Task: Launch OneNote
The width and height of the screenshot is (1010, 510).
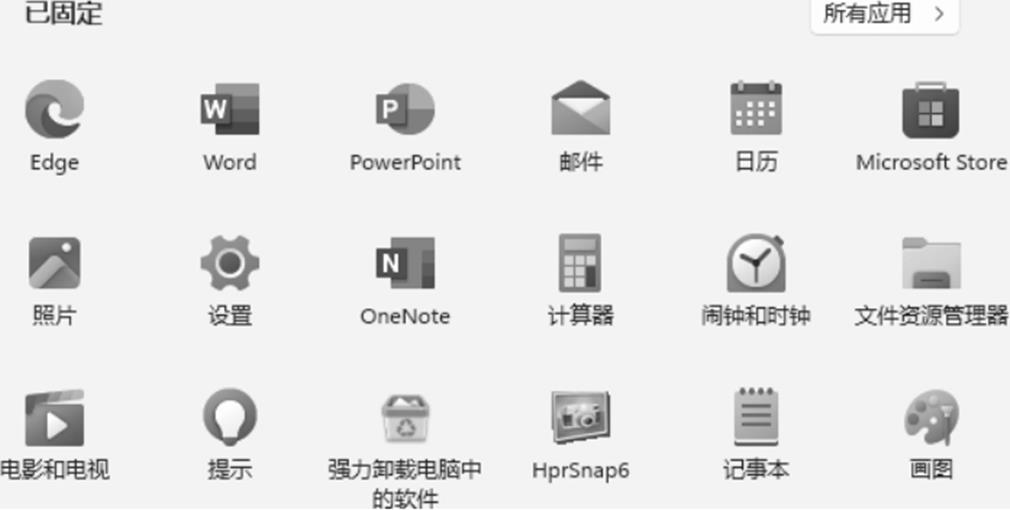Action: click(405, 264)
